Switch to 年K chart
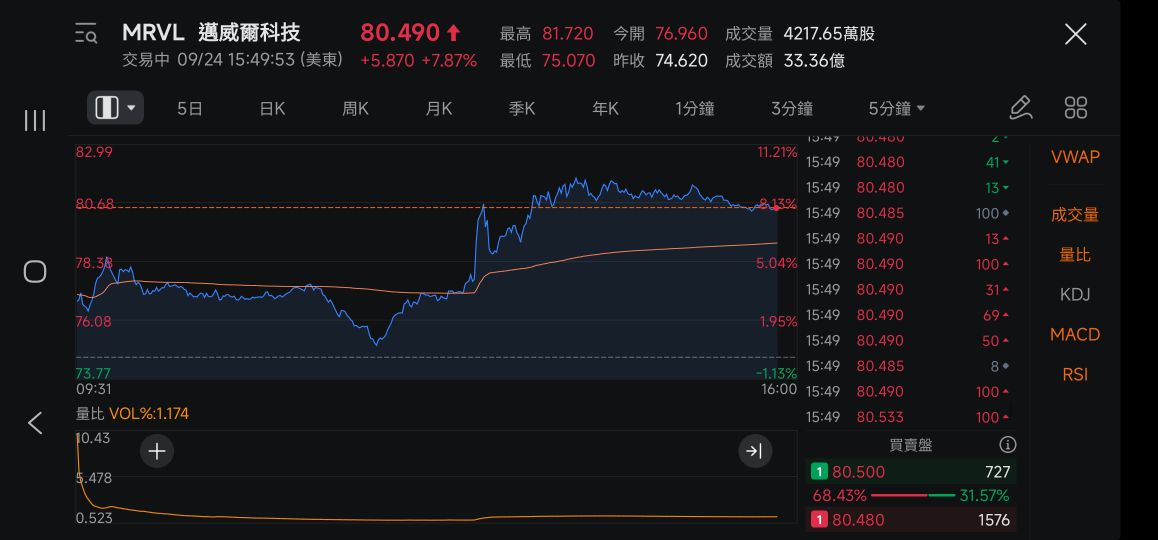Screen dimensions: 1158x540 605,109
